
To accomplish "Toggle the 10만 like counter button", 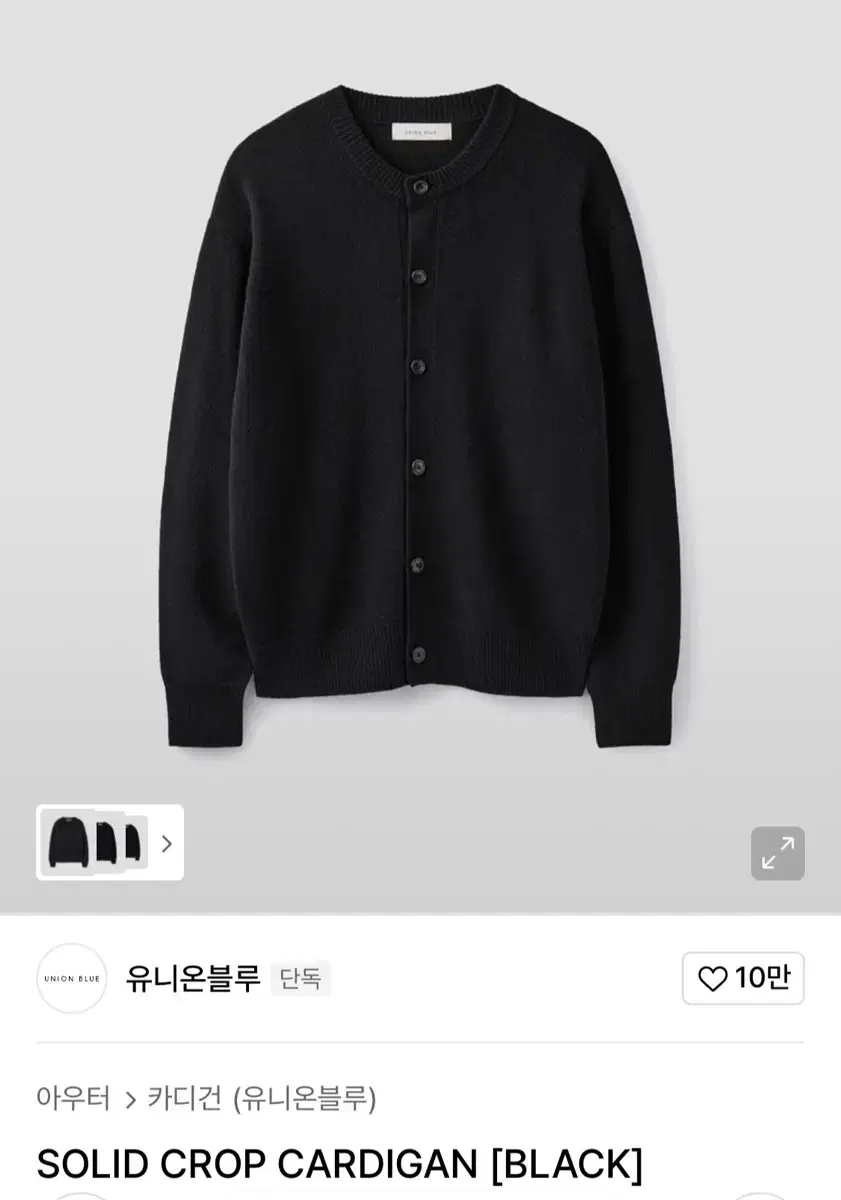I will click(744, 979).
